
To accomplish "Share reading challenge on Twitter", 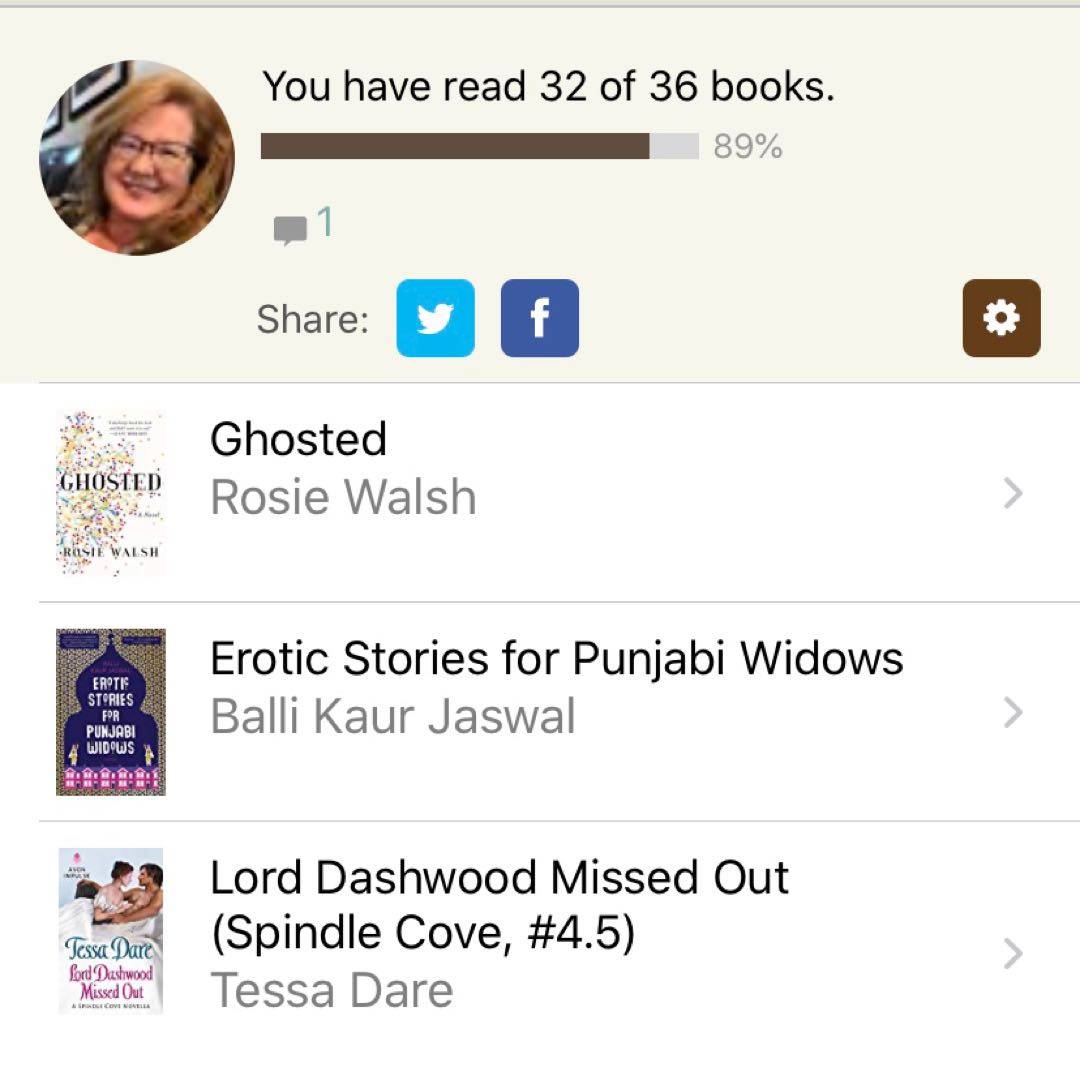I will 435,318.
